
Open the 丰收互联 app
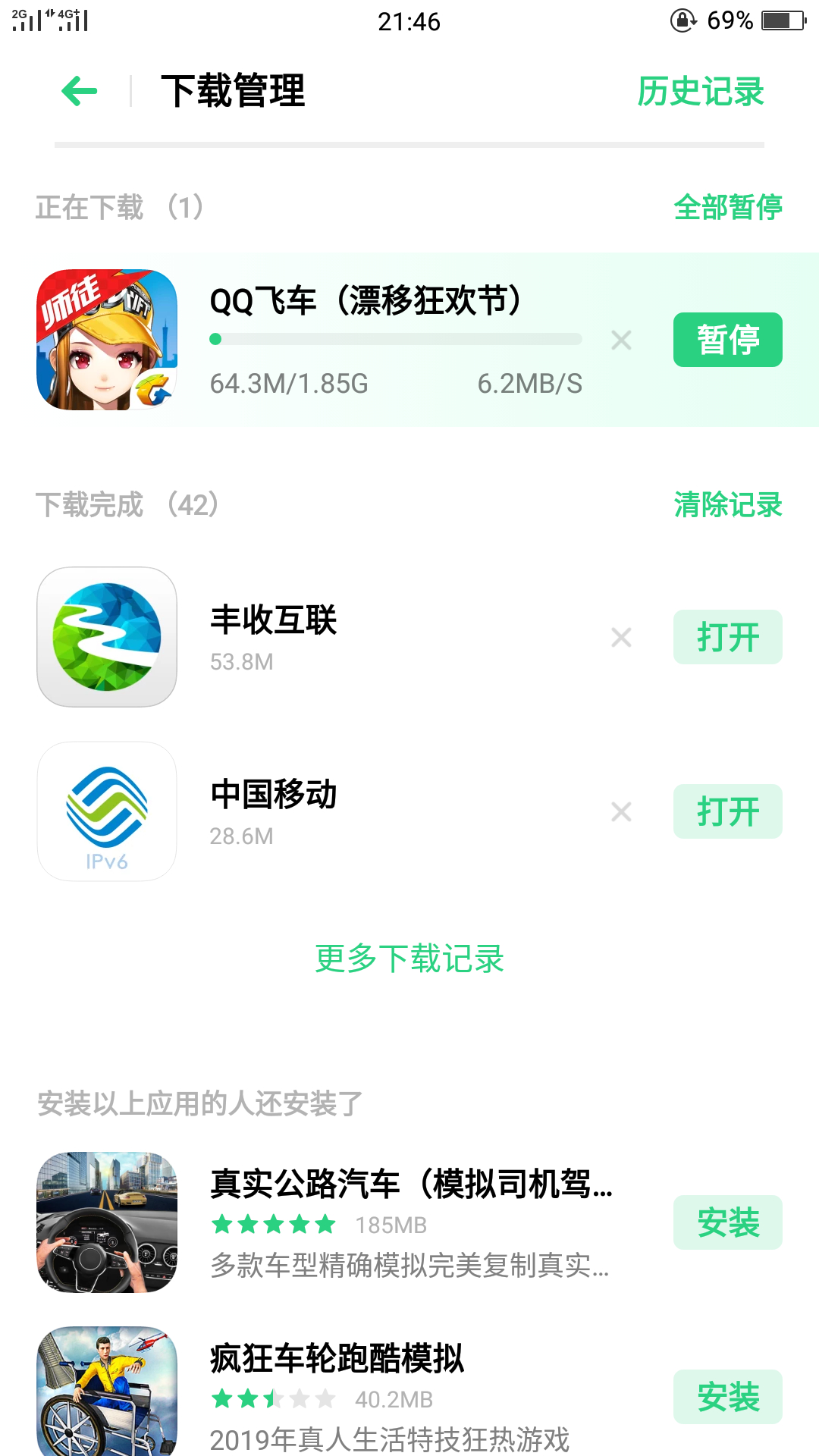point(727,637)
